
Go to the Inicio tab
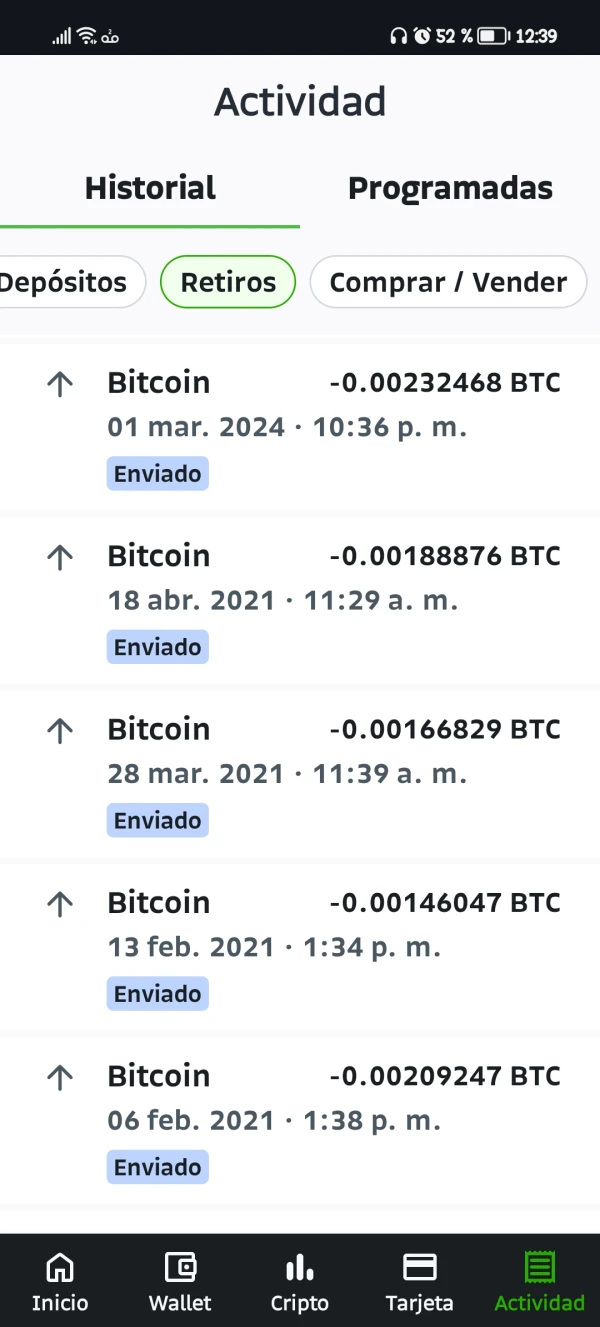click(60, 1282)
